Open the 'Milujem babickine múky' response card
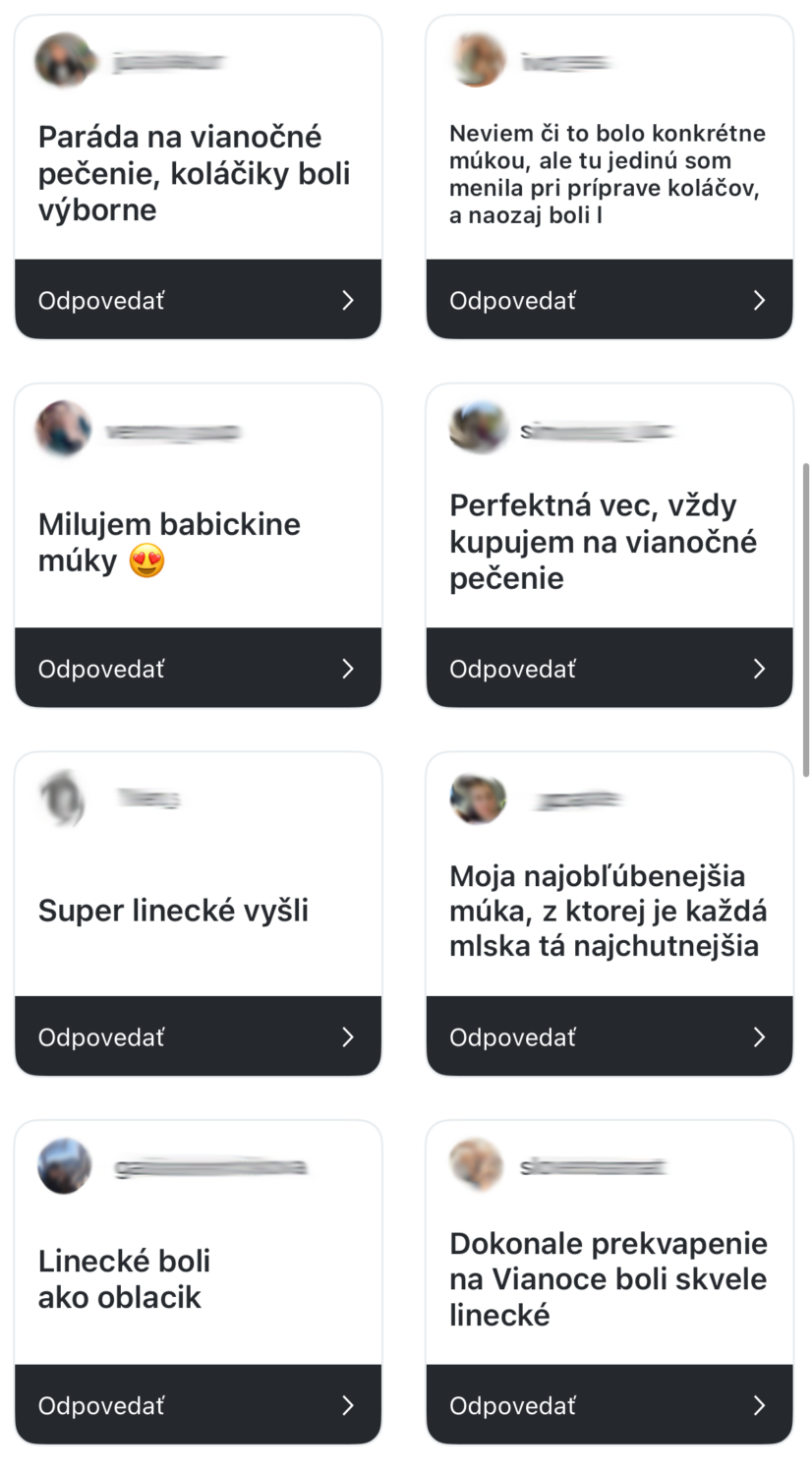The image size is (812, 1475). (198, 541)
